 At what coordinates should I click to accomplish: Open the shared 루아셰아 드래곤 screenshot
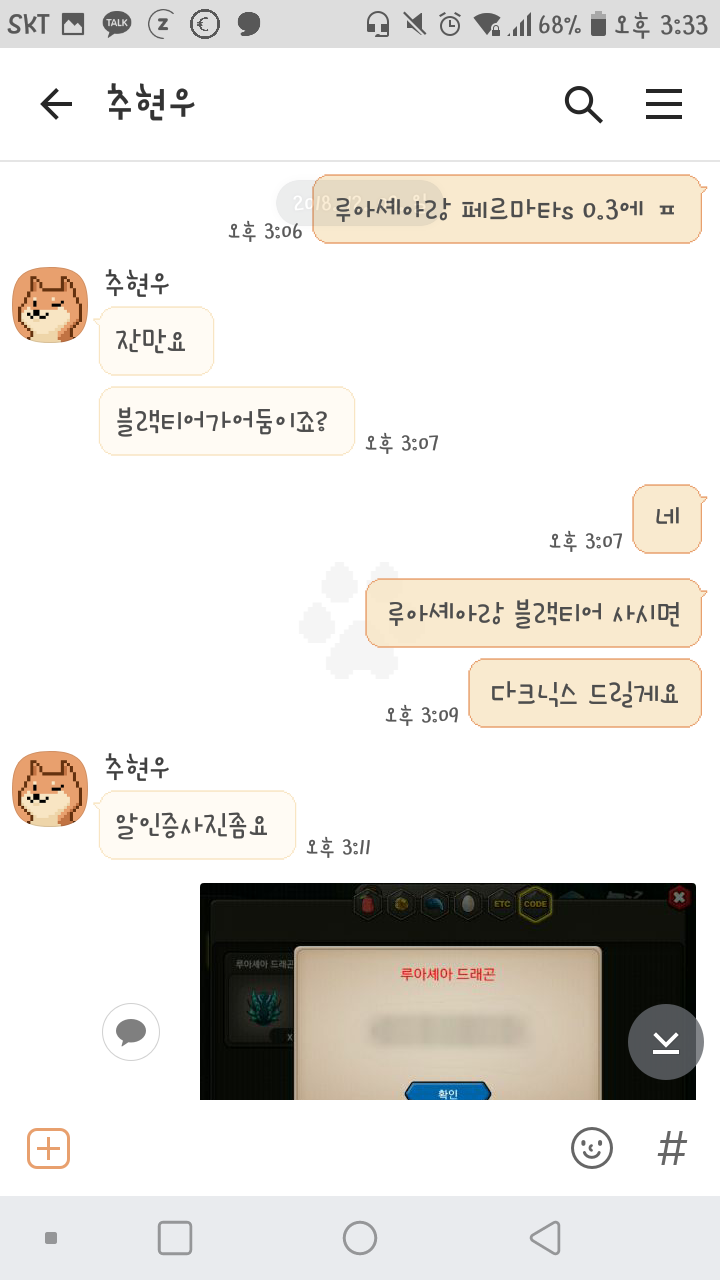tap(448, 991)
